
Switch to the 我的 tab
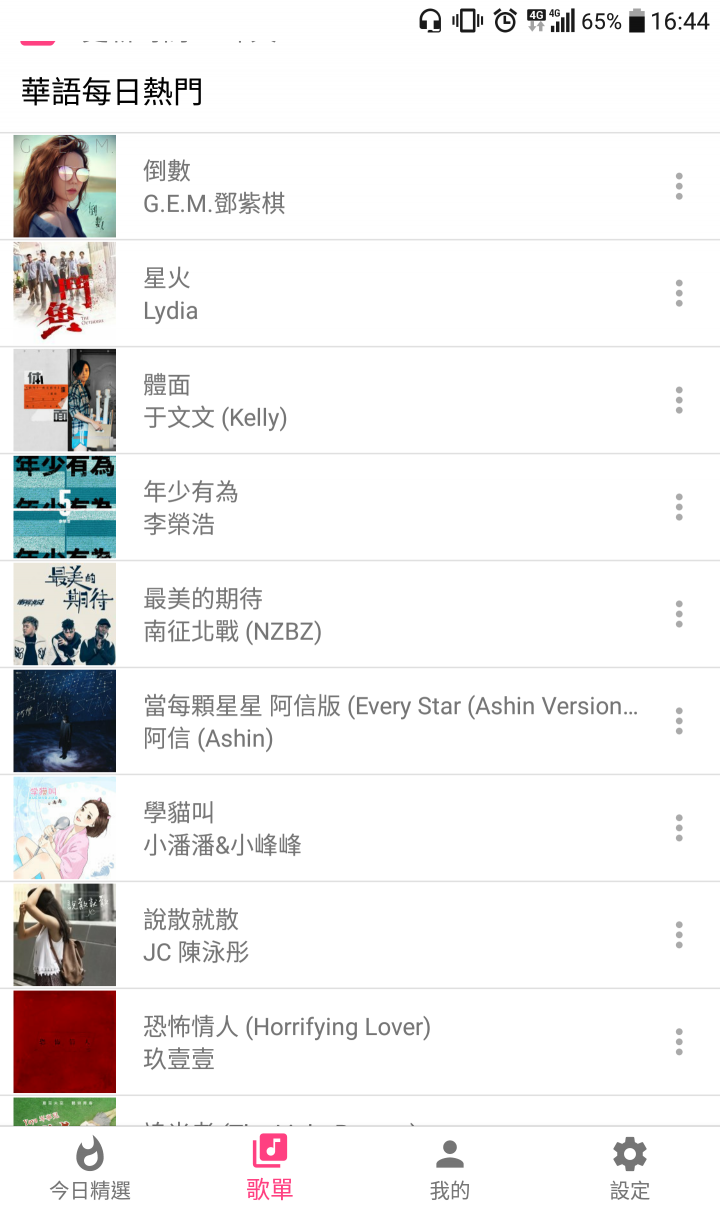click(449, 1168)
